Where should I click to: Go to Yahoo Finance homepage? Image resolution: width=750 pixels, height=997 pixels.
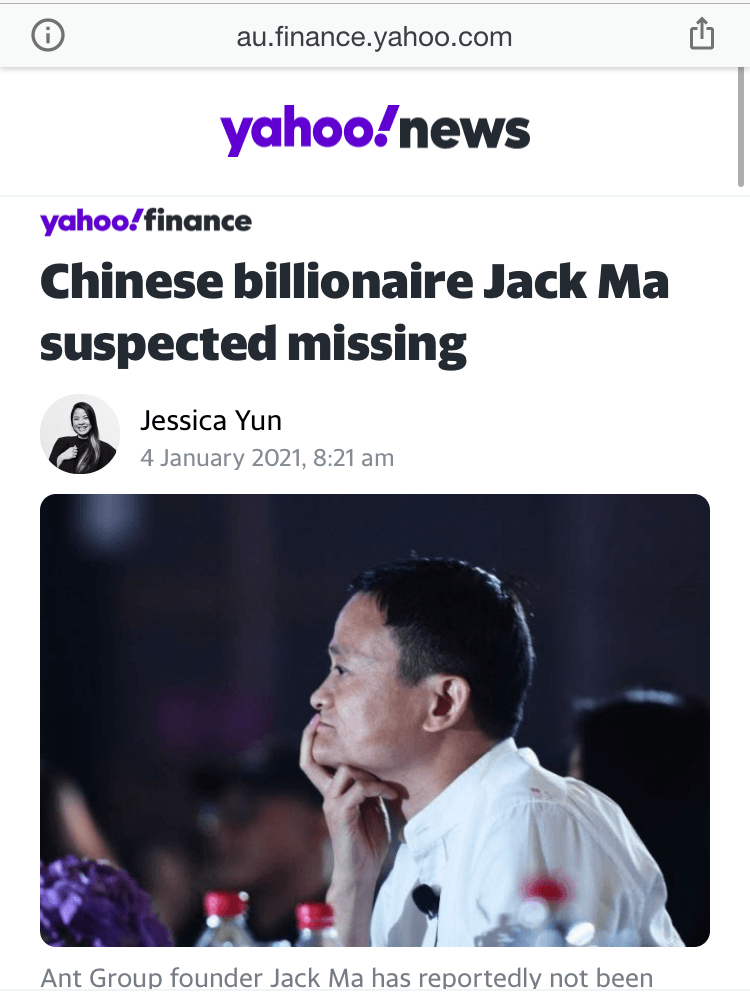point(146,221)
